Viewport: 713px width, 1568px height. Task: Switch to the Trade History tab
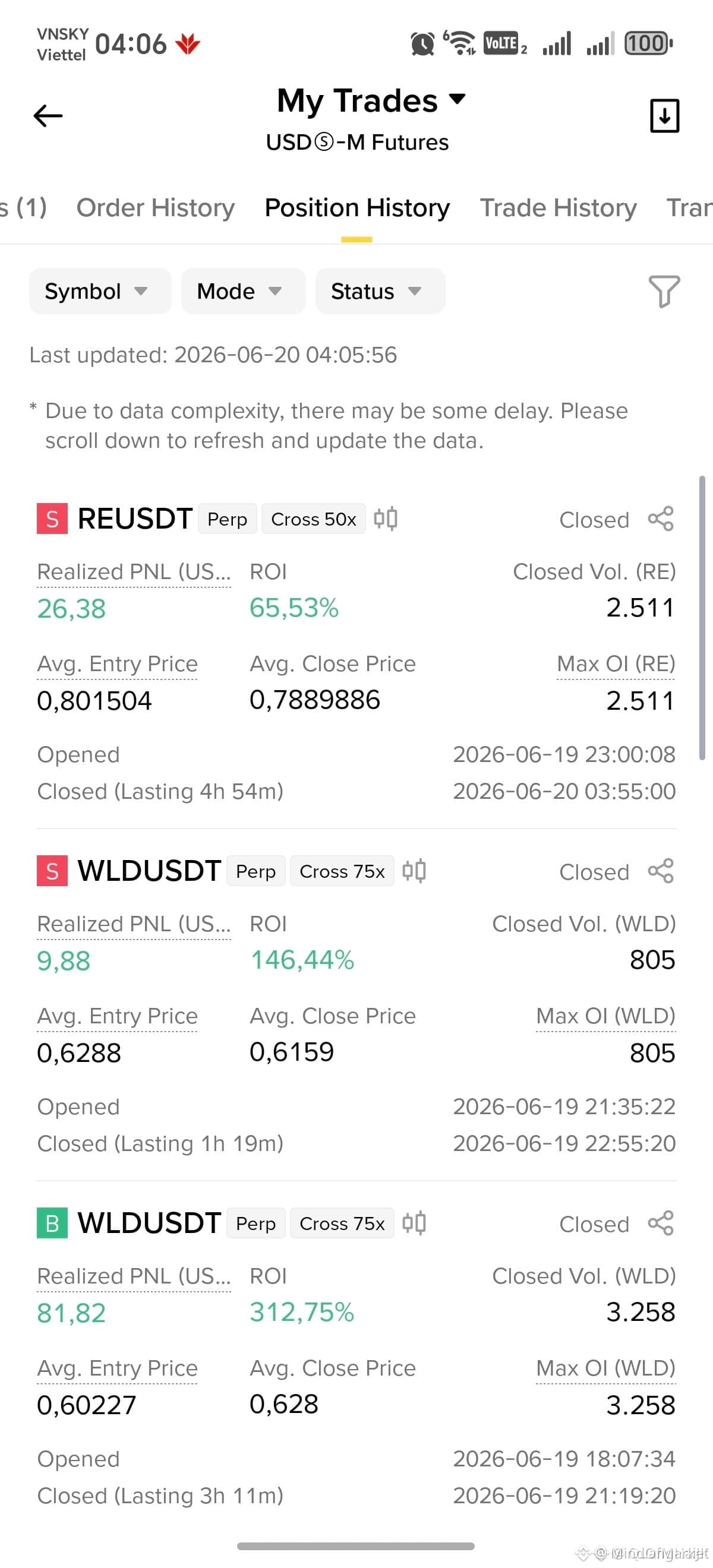(x=558, y=207)
